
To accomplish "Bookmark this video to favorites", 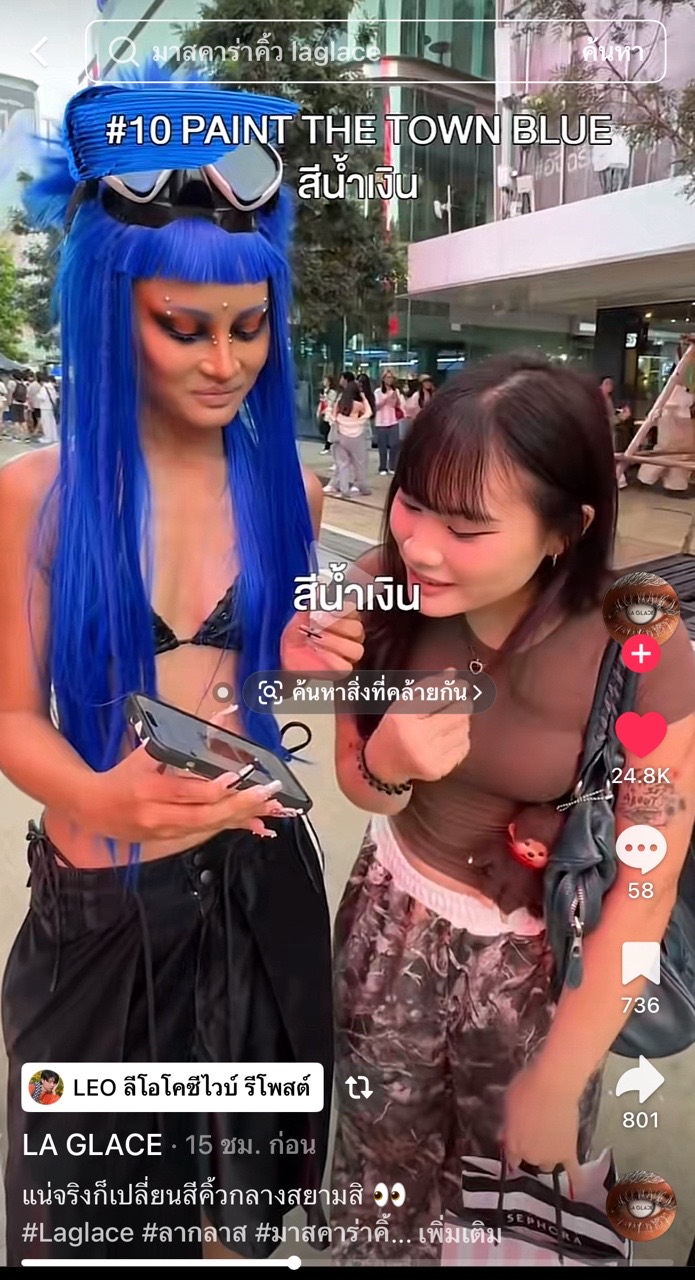I will (640, 964).
